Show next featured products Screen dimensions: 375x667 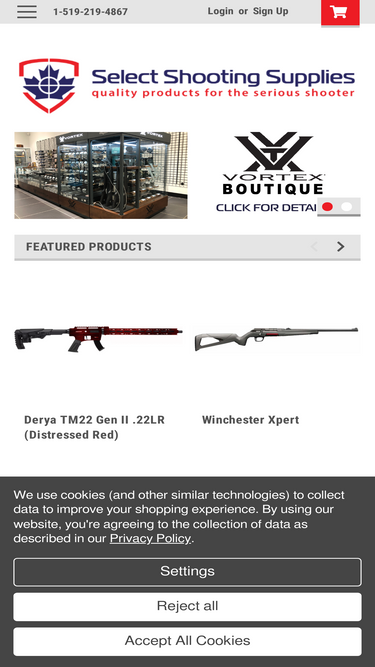(x=340, y=246)
